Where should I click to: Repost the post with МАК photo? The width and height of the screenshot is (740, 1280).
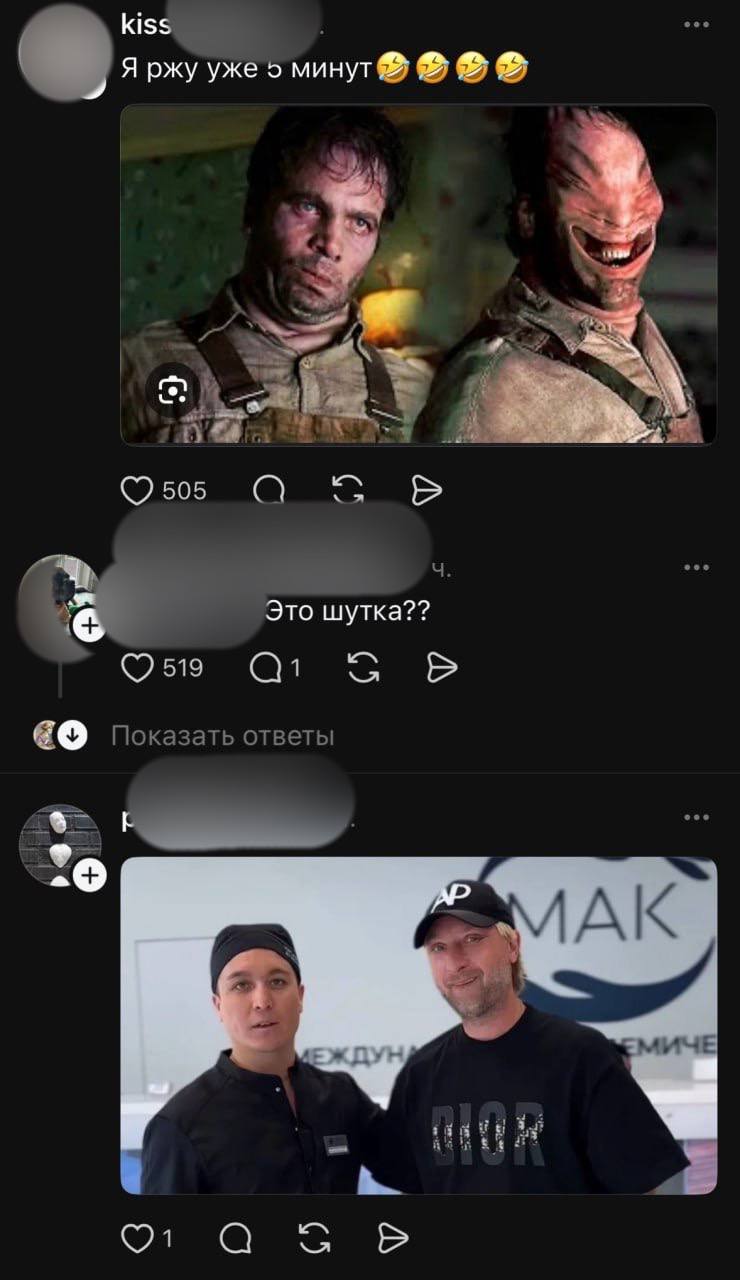coord(314,1239)
